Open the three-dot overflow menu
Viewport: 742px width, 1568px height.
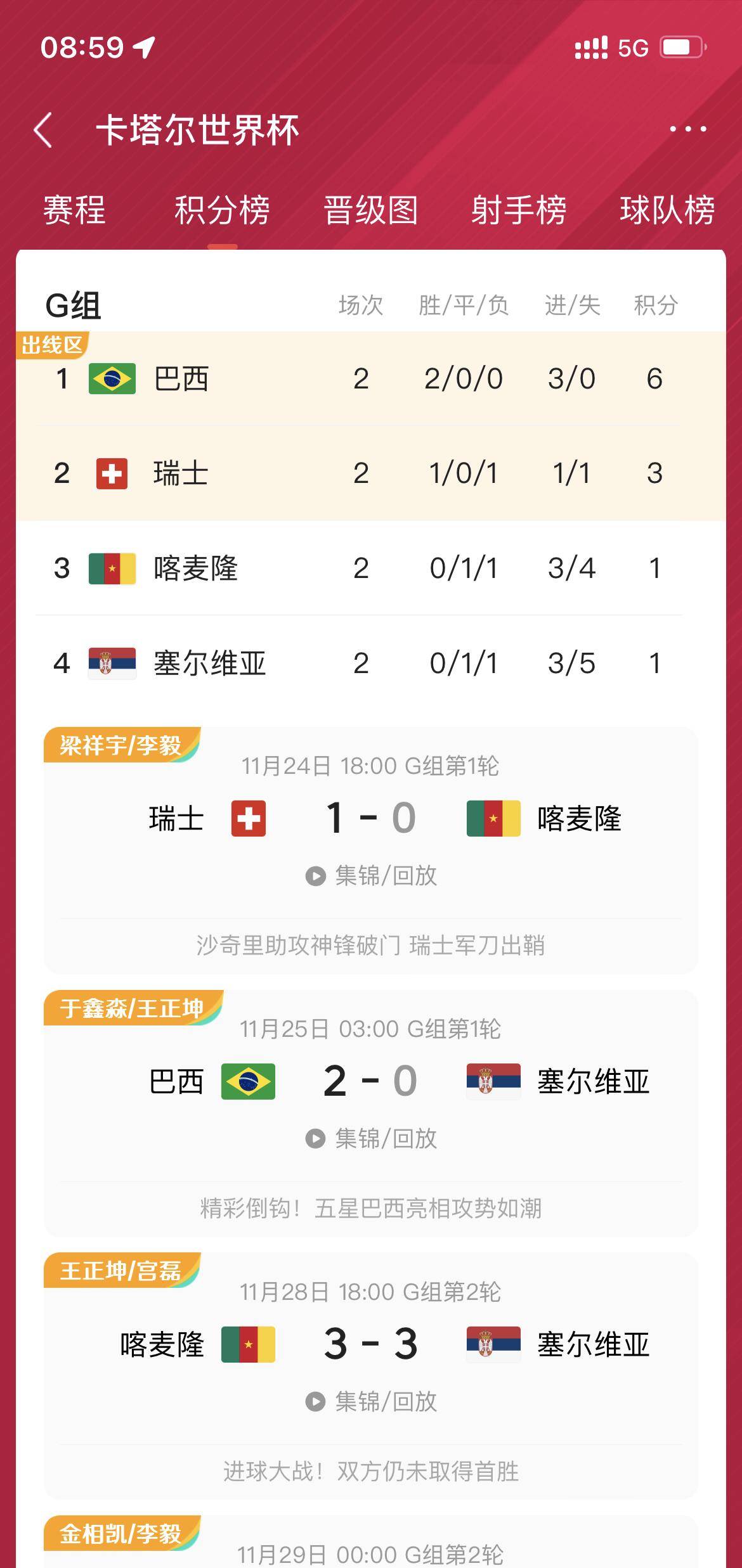[x=687, y=129]
